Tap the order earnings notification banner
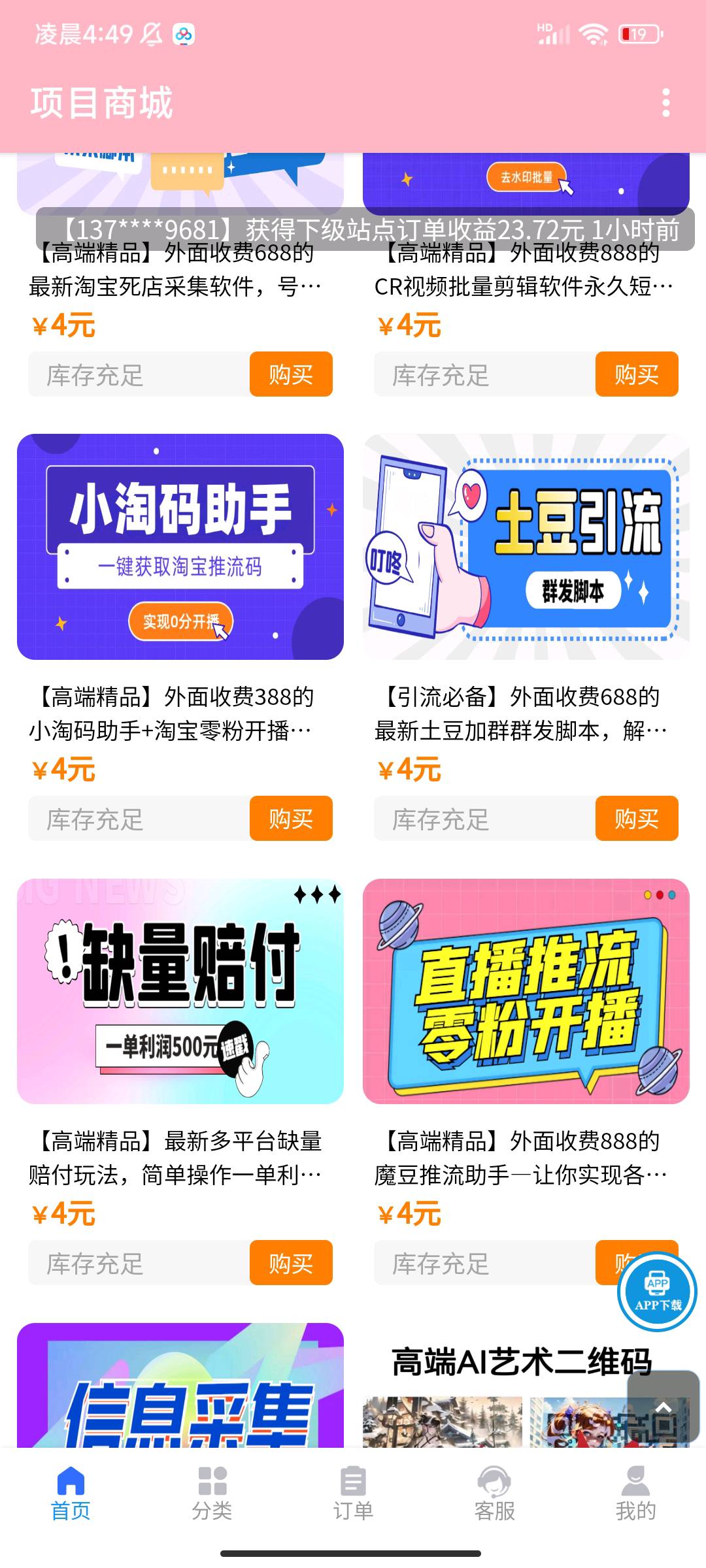This screenshot has width=706, height=1568. [353, 229]
